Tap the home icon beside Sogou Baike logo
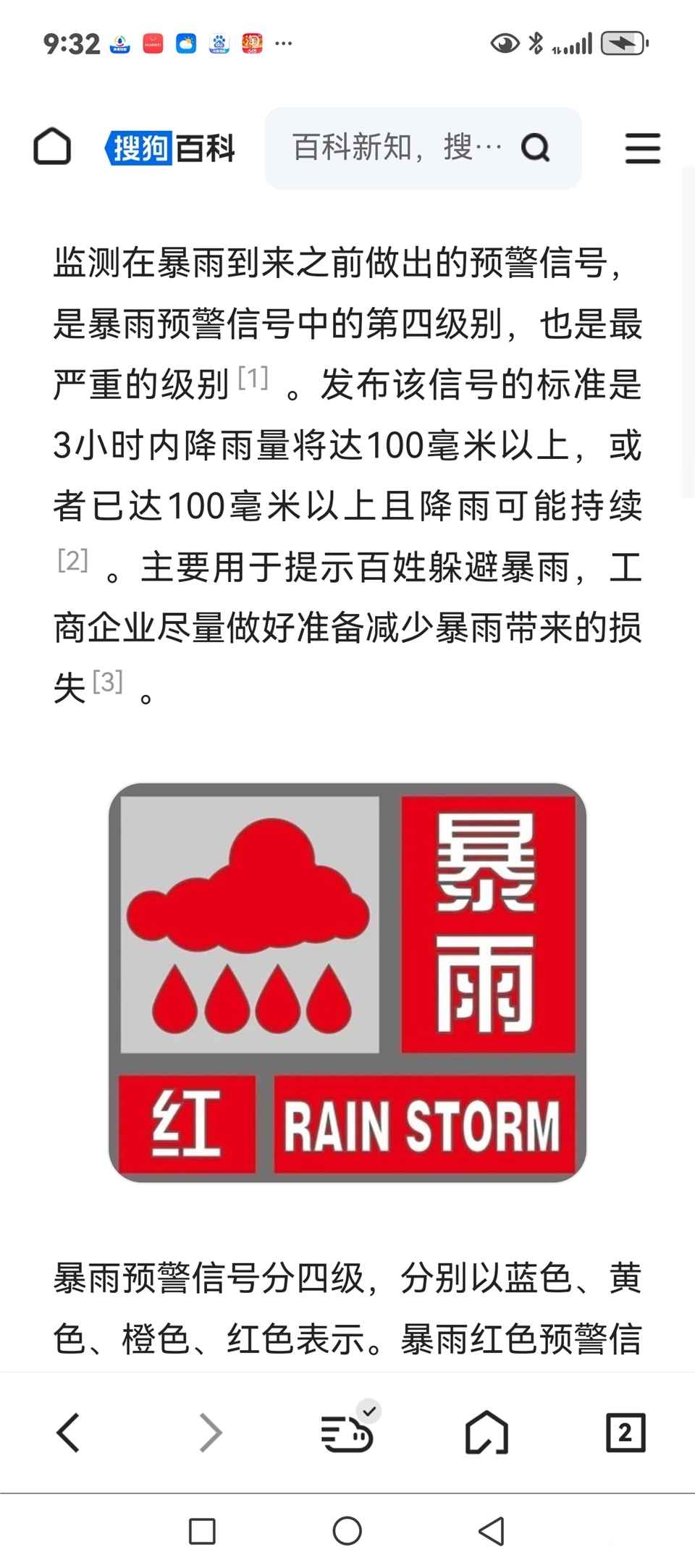 [x=52, y=148]
